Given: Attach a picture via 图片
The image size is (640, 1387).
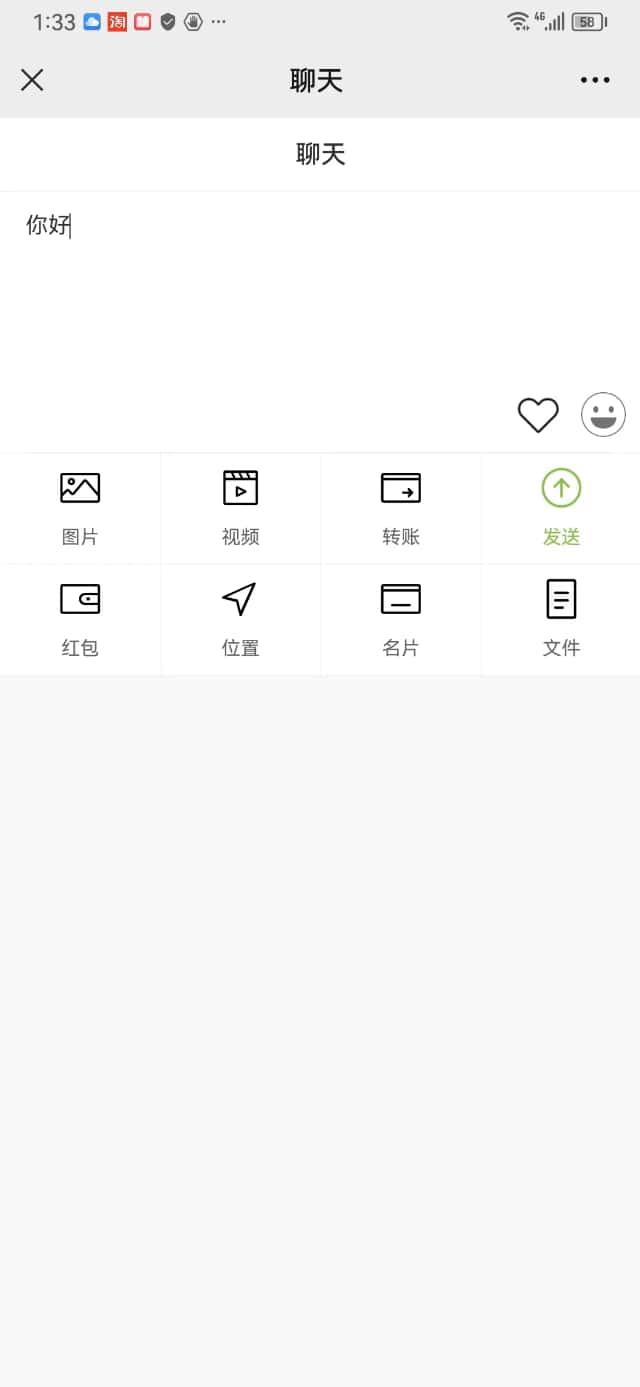Looking at the screenshot, I should pyautogui.click(x=80, y=508).
